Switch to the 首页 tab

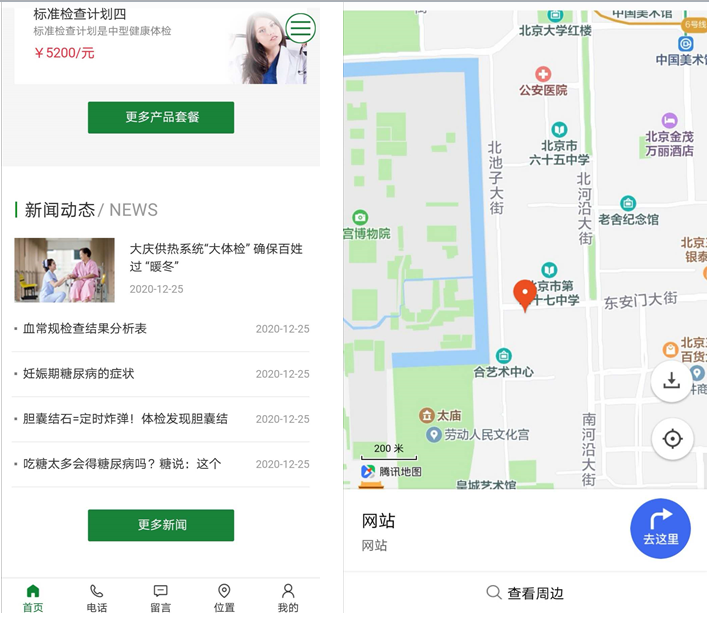[x=33, y=598]
